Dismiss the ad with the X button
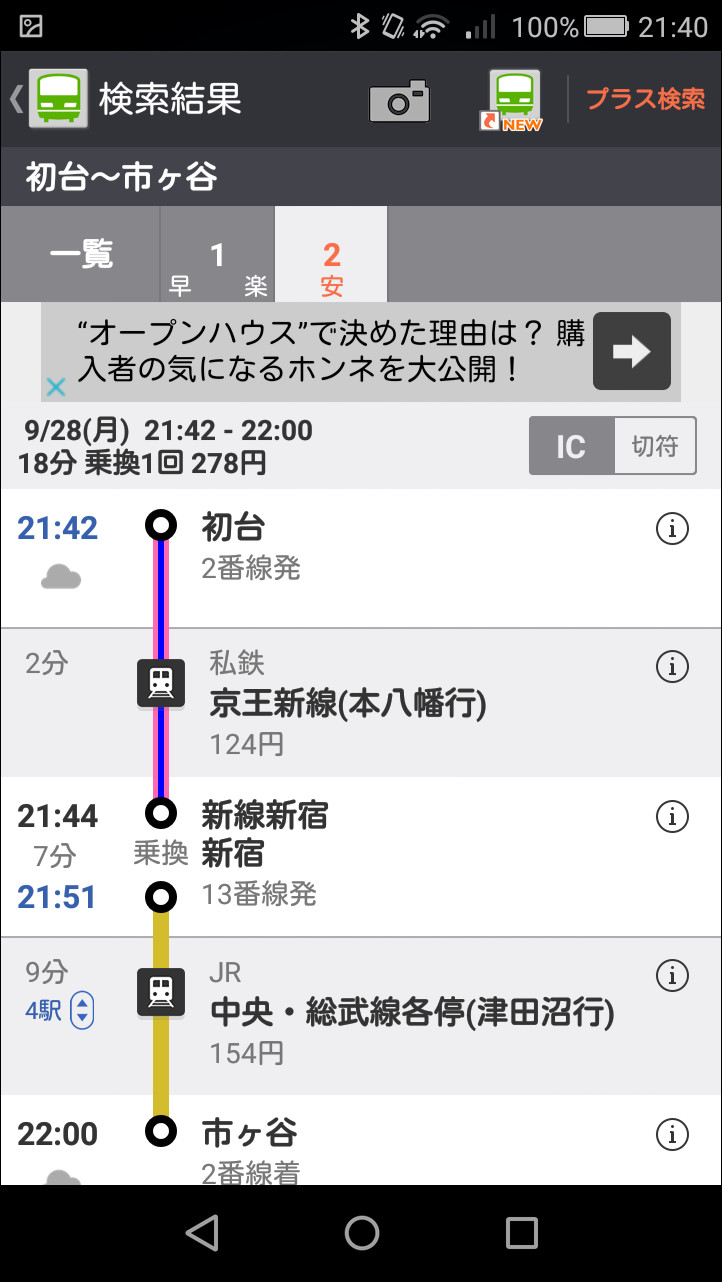The width and height of the screenshot is (722, 1282). coord(55,389)
